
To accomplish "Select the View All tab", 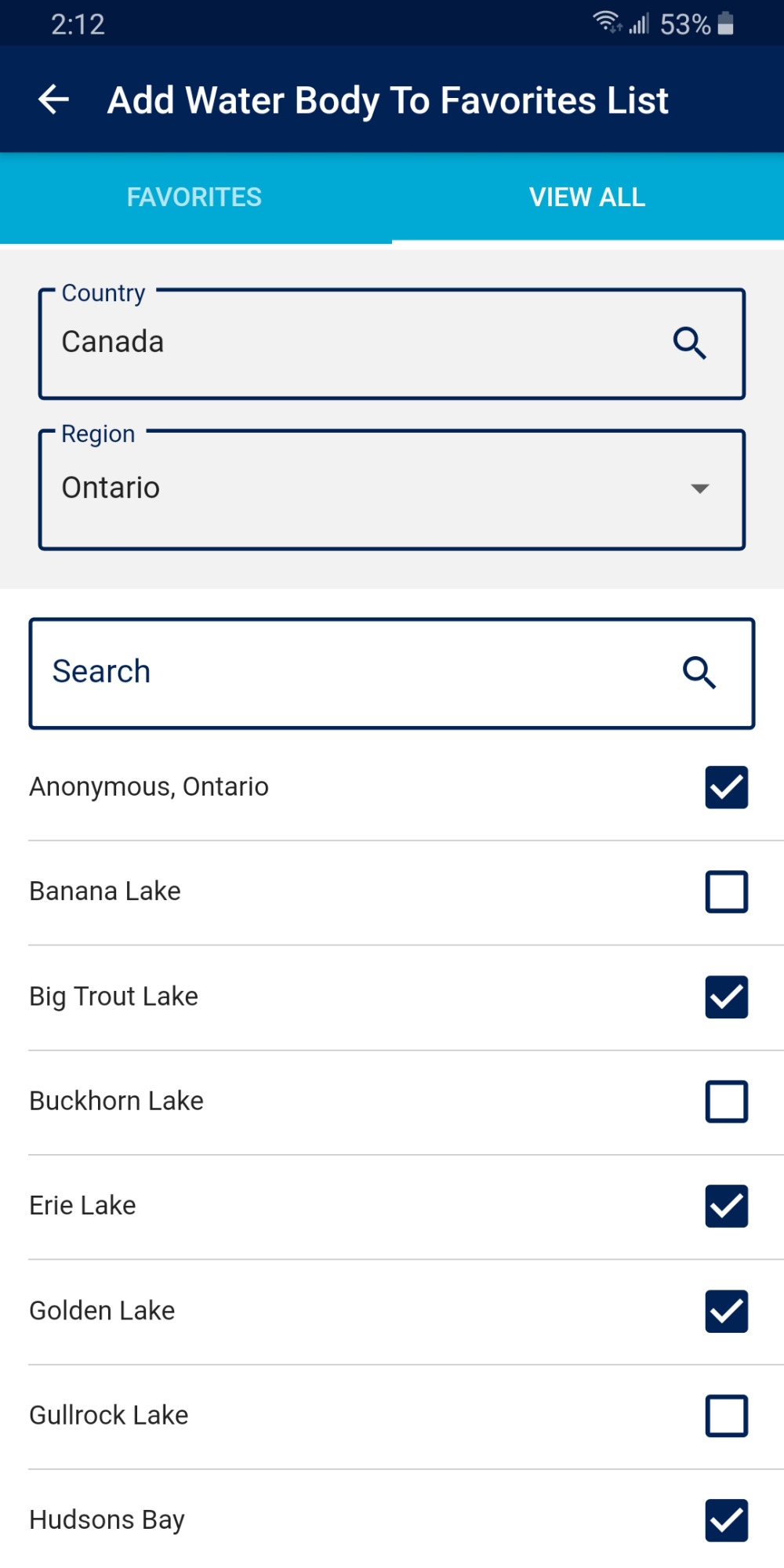I will [x=587, y=198].
